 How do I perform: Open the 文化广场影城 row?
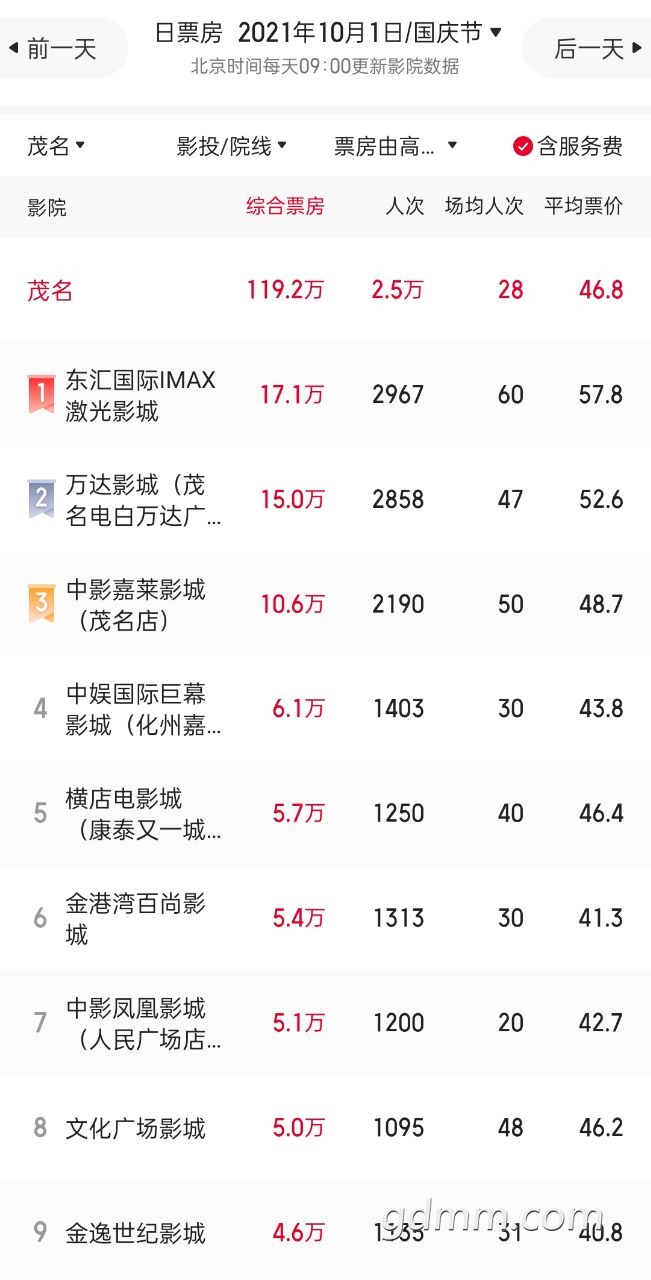click(325, 1128)
